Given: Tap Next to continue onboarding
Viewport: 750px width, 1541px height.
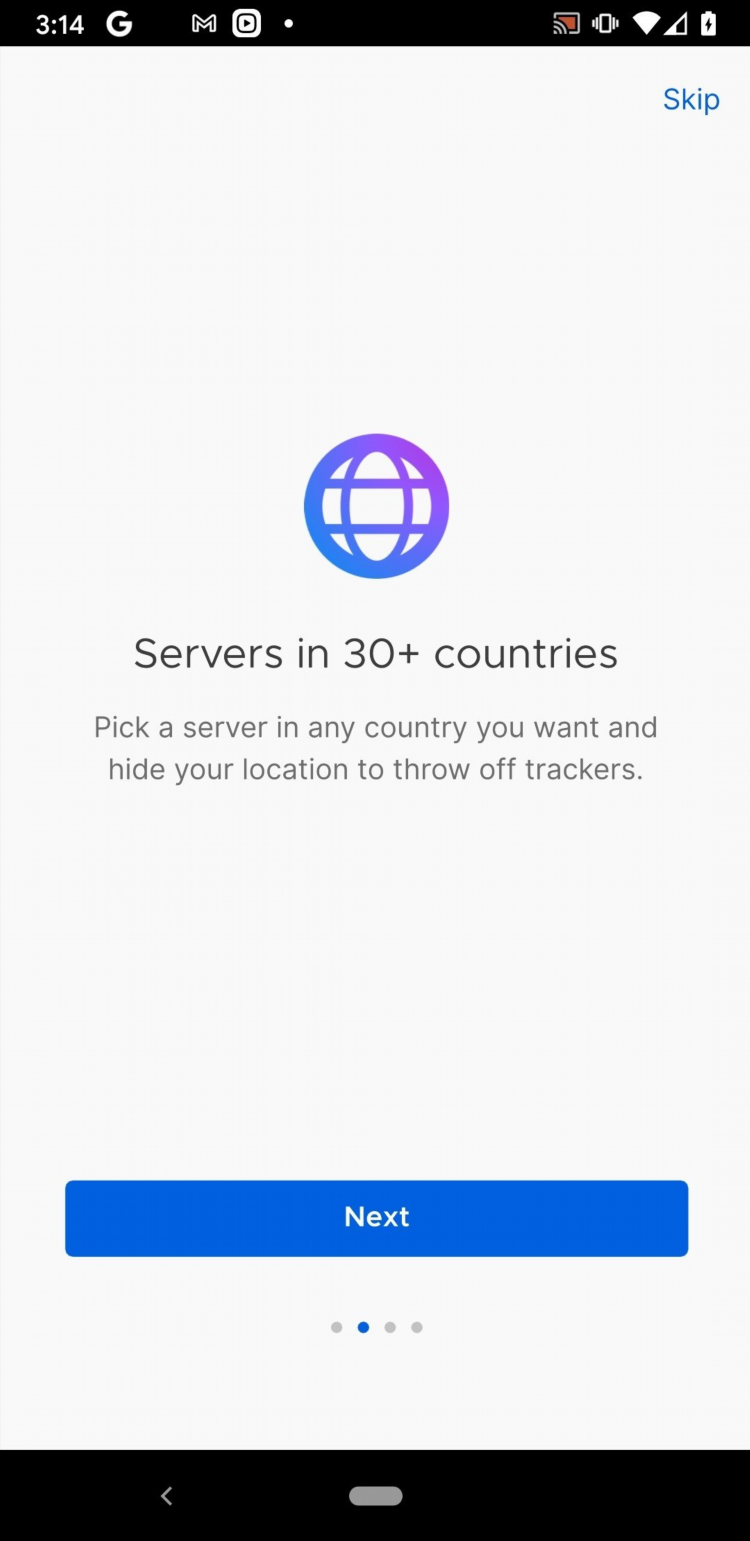Looking at the screenshot, I should [x=376, y=1217].
